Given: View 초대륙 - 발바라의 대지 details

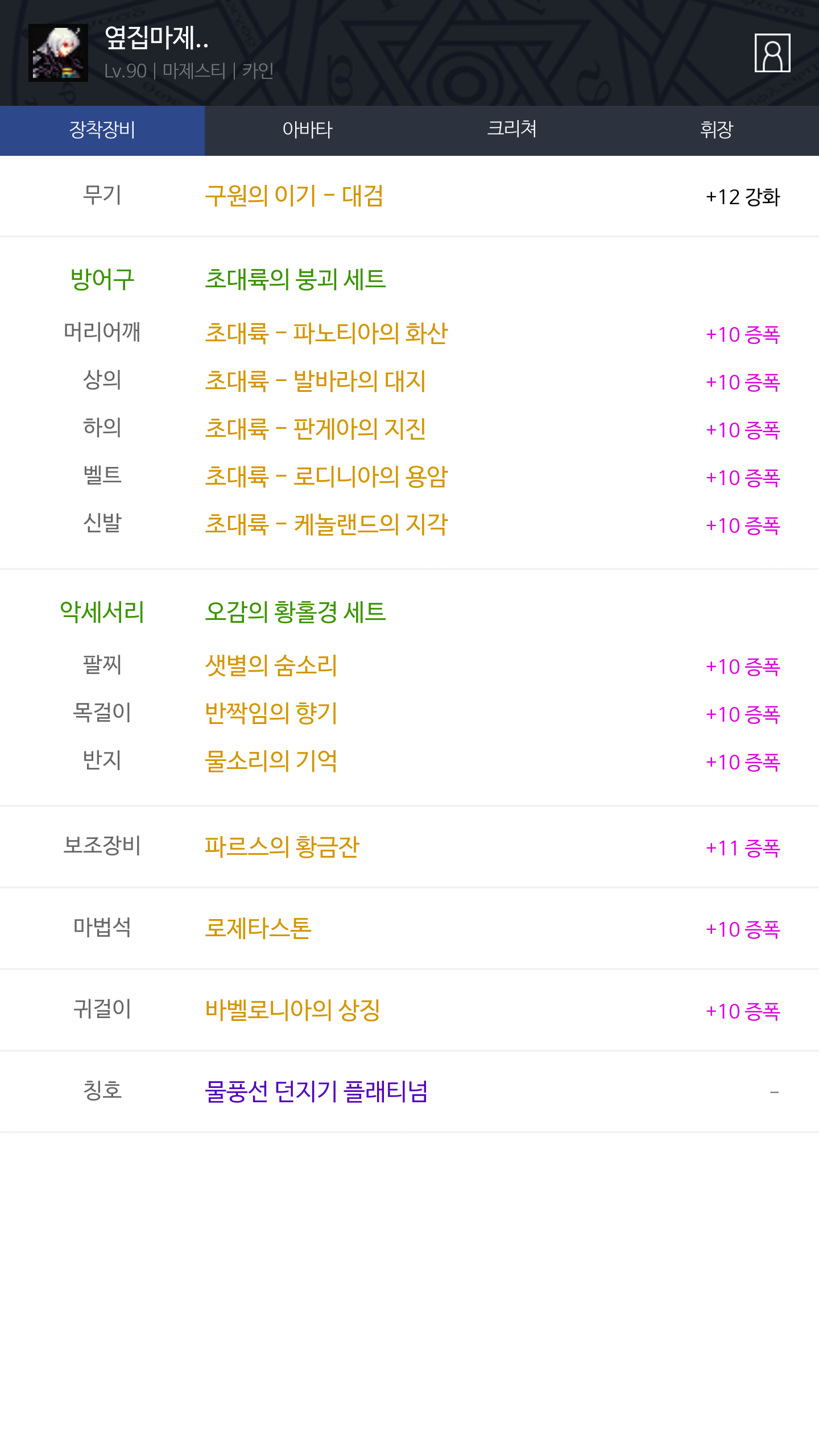Looking at the screenshot, I should pos(316,381).
